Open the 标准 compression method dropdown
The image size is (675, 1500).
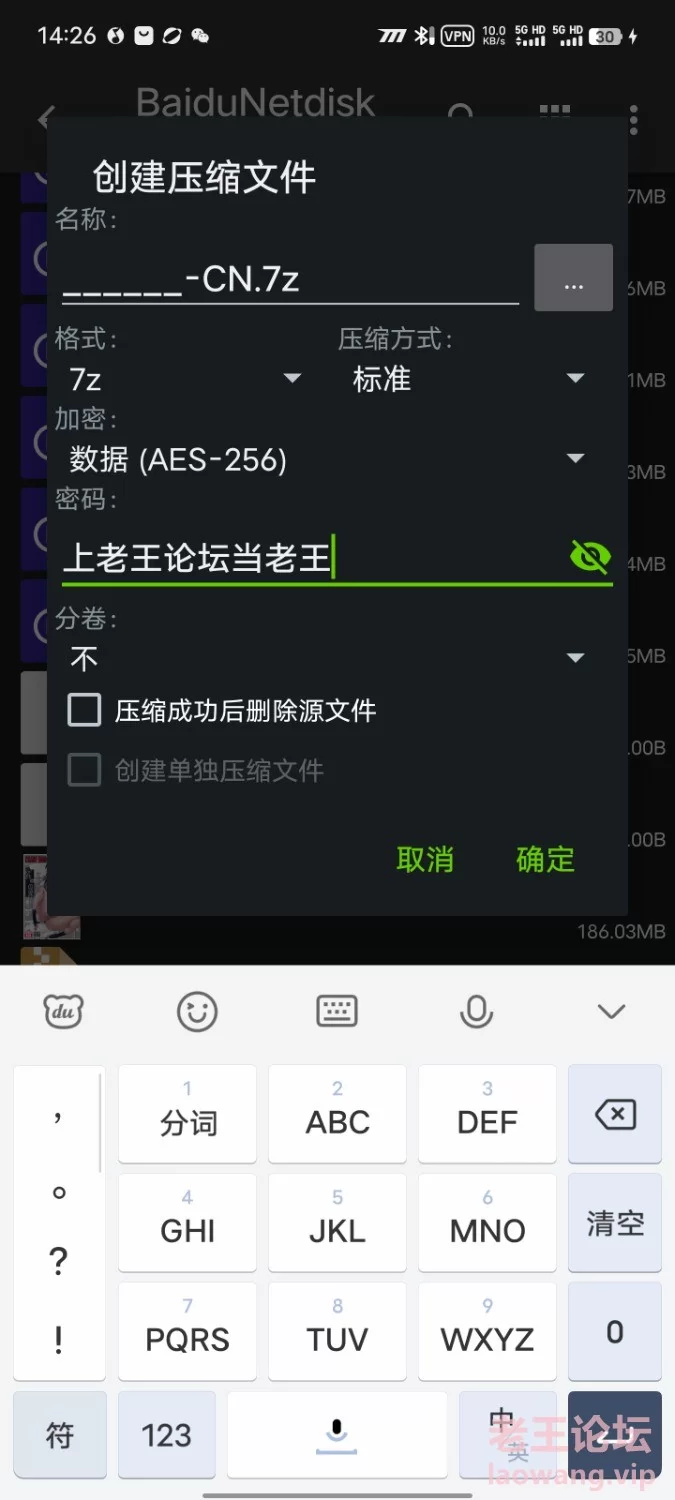click(x=468, y=379)
